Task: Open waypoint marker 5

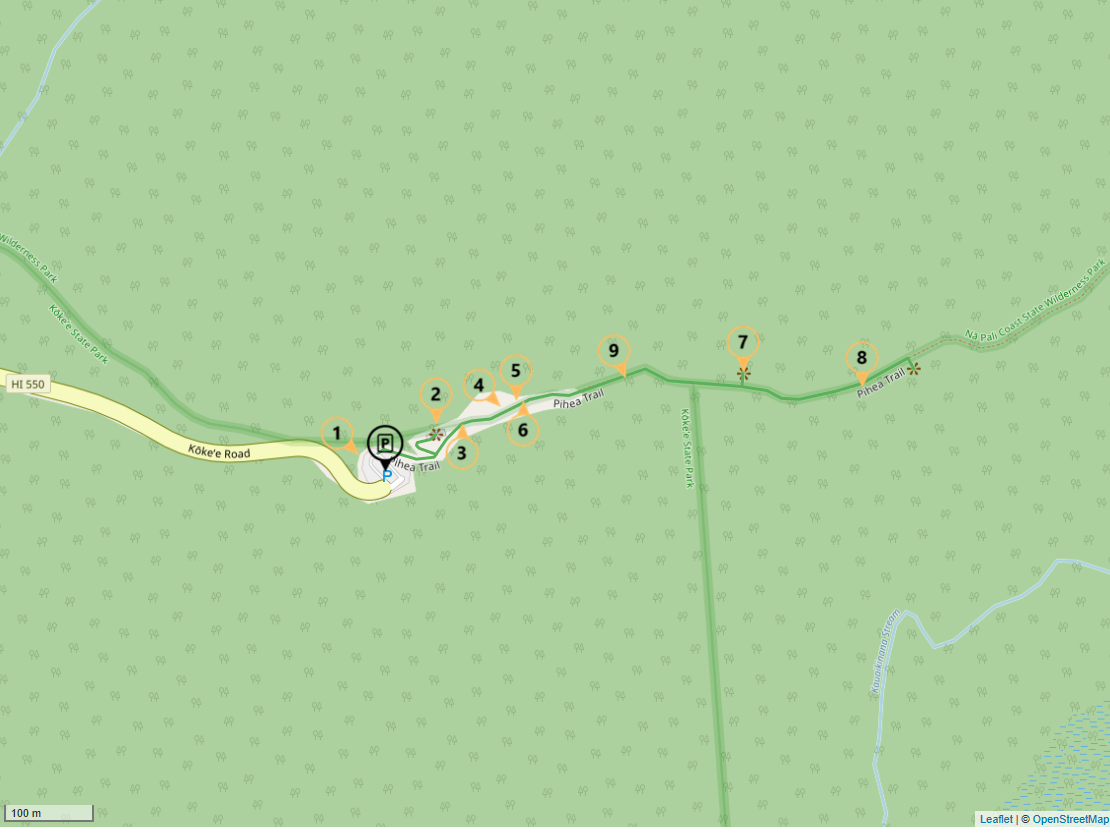Action: point(515,371)
